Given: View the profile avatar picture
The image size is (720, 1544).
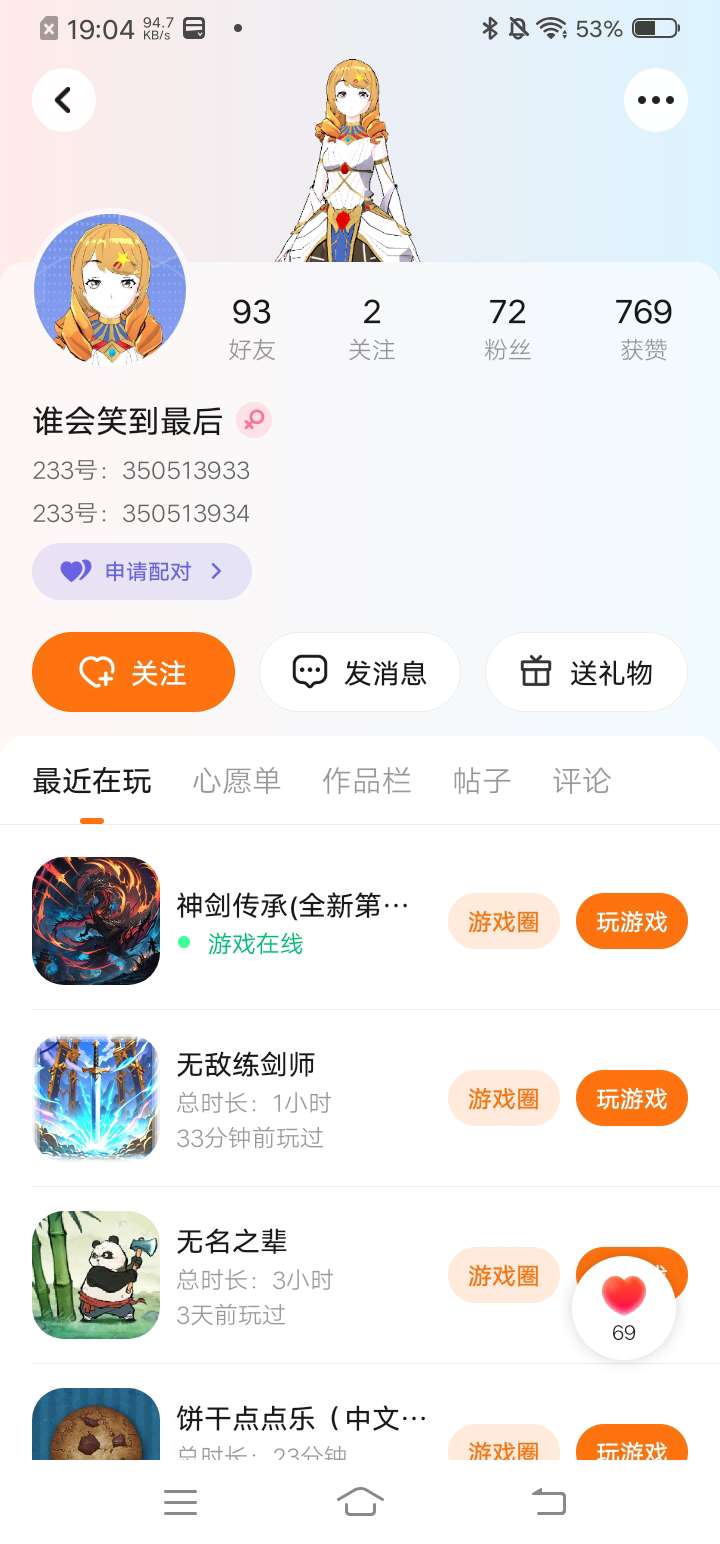Looking at the screenshot, I should [x=110, y=288].
